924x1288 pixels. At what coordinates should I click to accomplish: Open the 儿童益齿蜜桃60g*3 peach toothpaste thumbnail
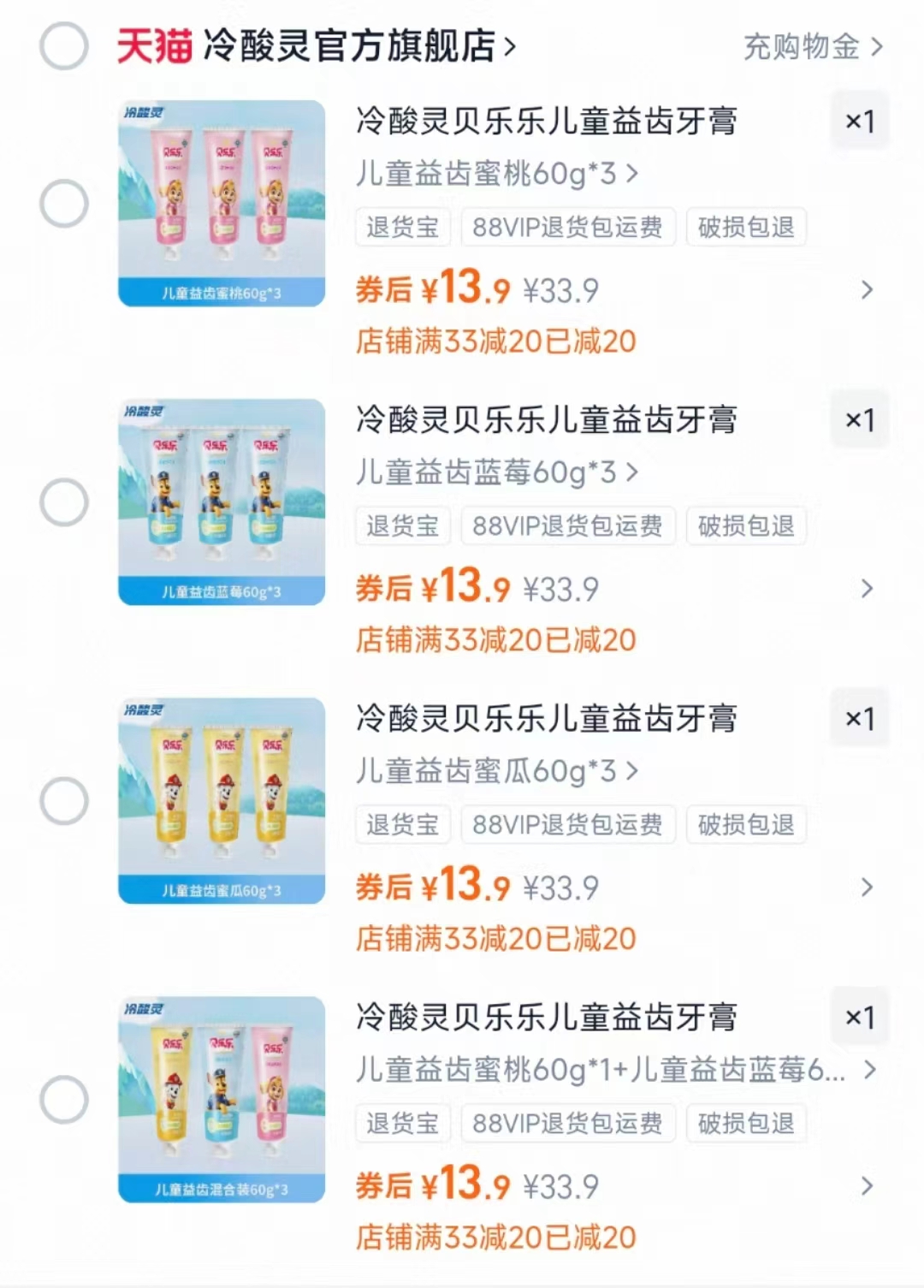pos(220,203)
